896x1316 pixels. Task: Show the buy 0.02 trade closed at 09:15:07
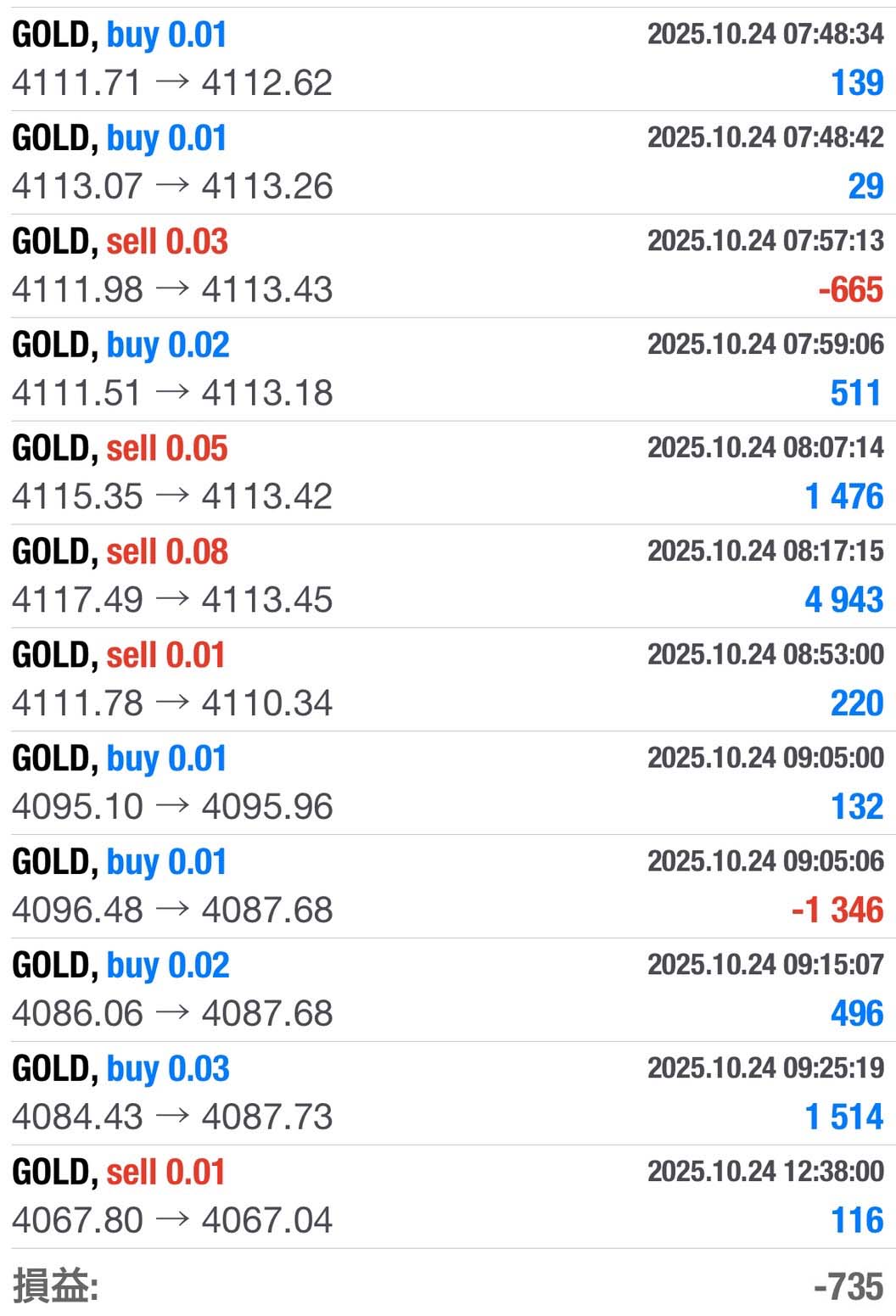[x=448, y=990]
